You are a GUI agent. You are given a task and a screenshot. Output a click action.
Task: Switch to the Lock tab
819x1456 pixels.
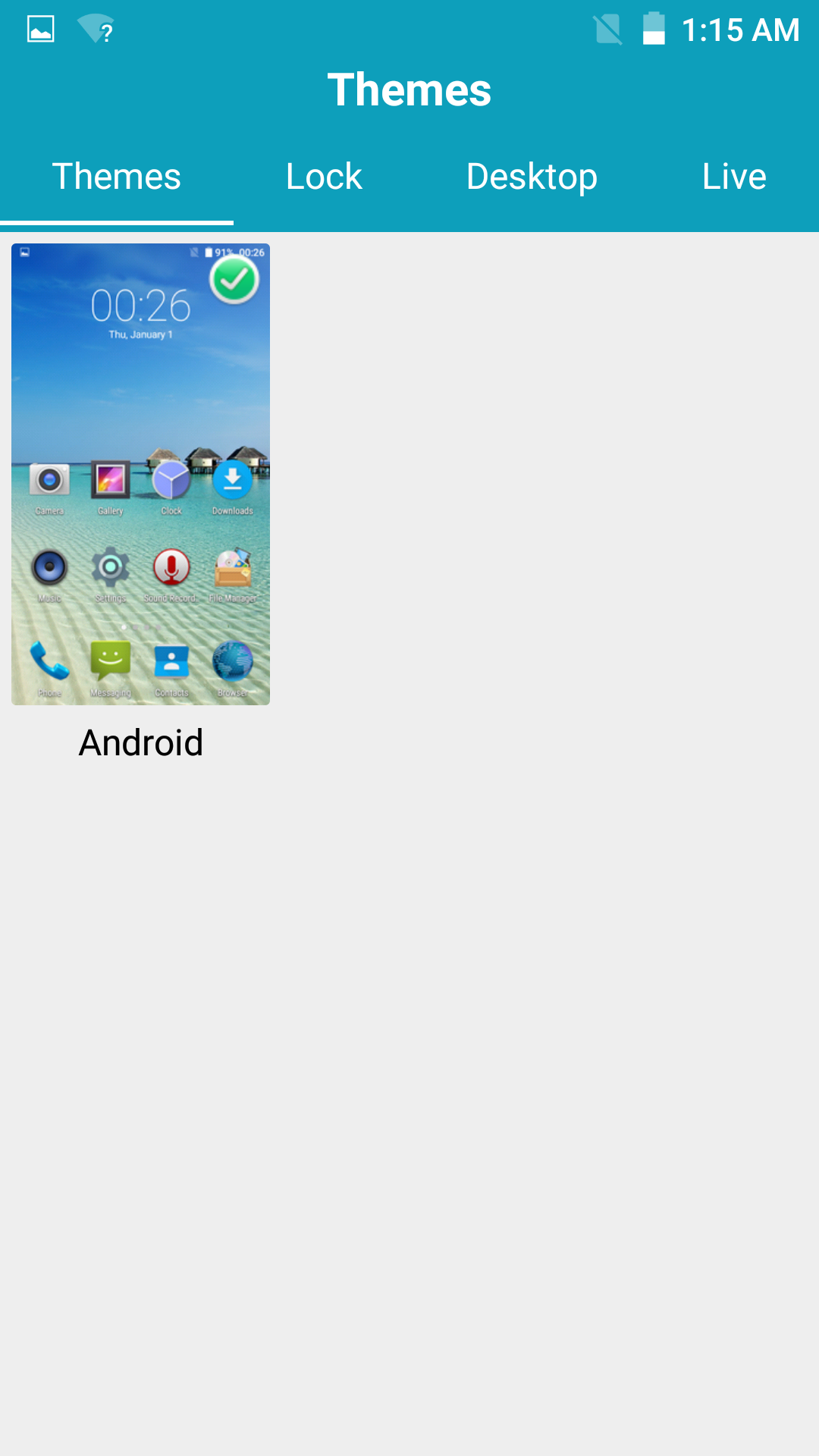point(324,177)
